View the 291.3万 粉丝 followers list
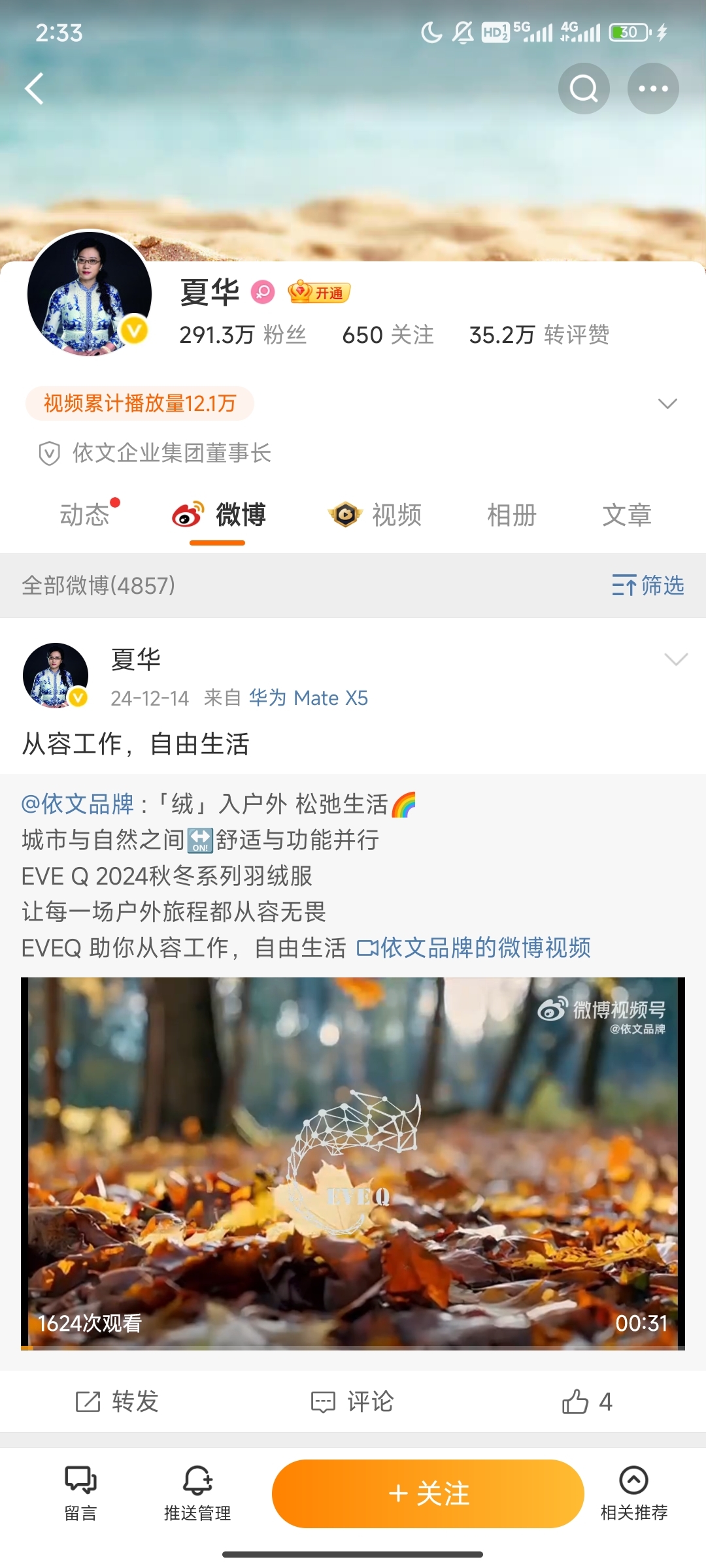The height and width of the screenshot is (1568, 706). pyautogui.click(x=243, y=335)
